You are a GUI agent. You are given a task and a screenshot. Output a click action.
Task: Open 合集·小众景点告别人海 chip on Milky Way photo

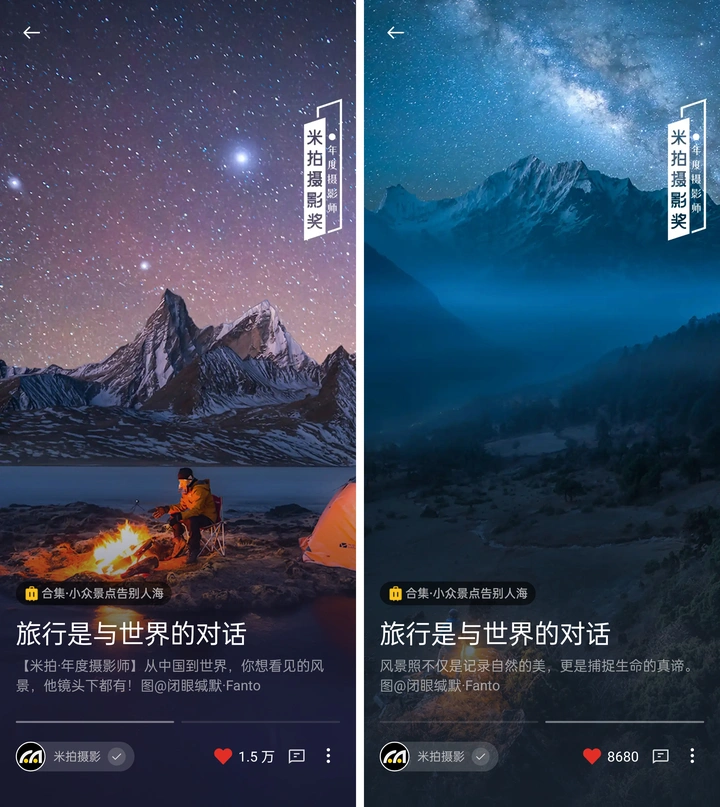pos(458,593)
